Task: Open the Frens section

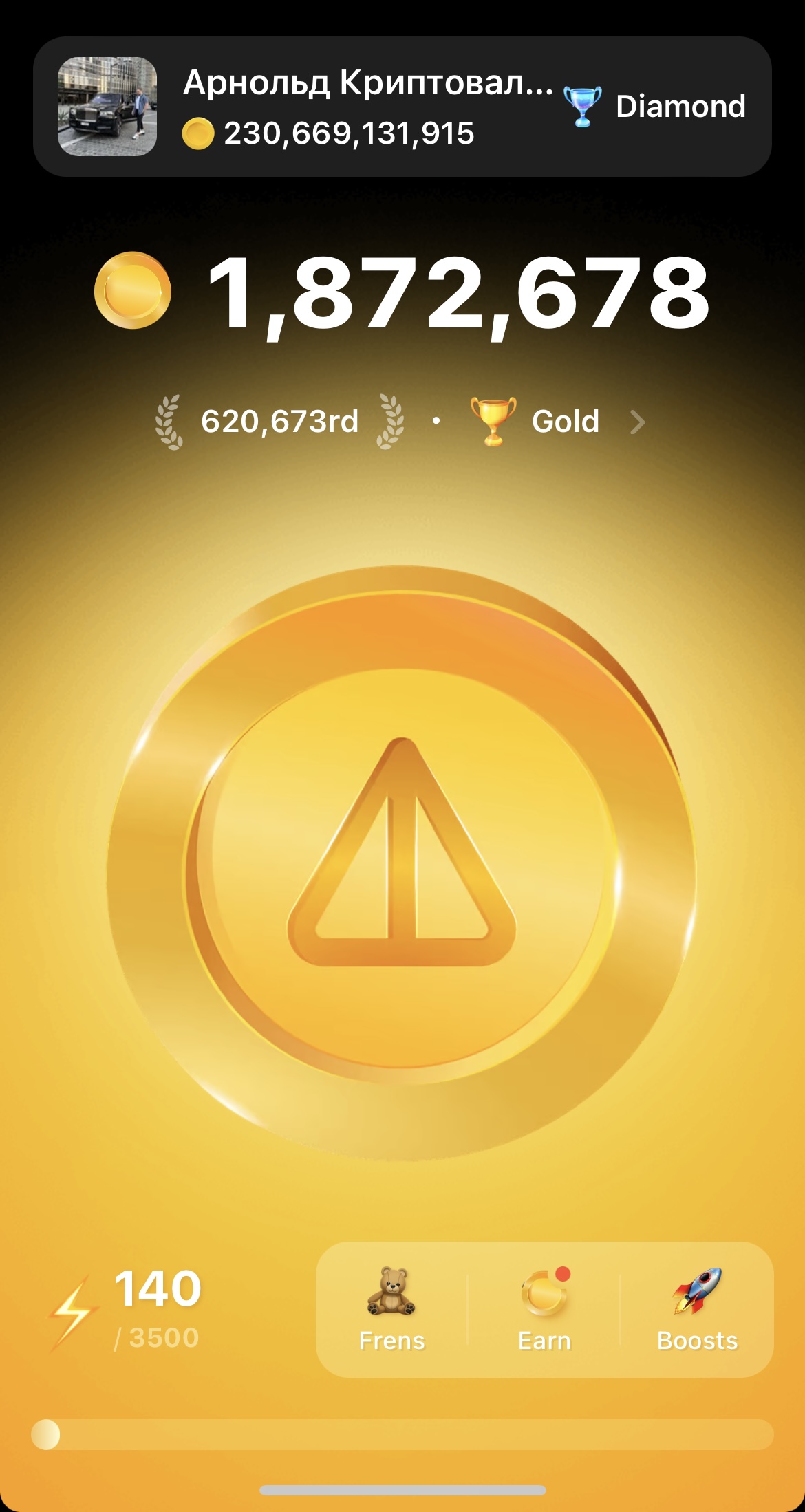Action: point(391,1309)
